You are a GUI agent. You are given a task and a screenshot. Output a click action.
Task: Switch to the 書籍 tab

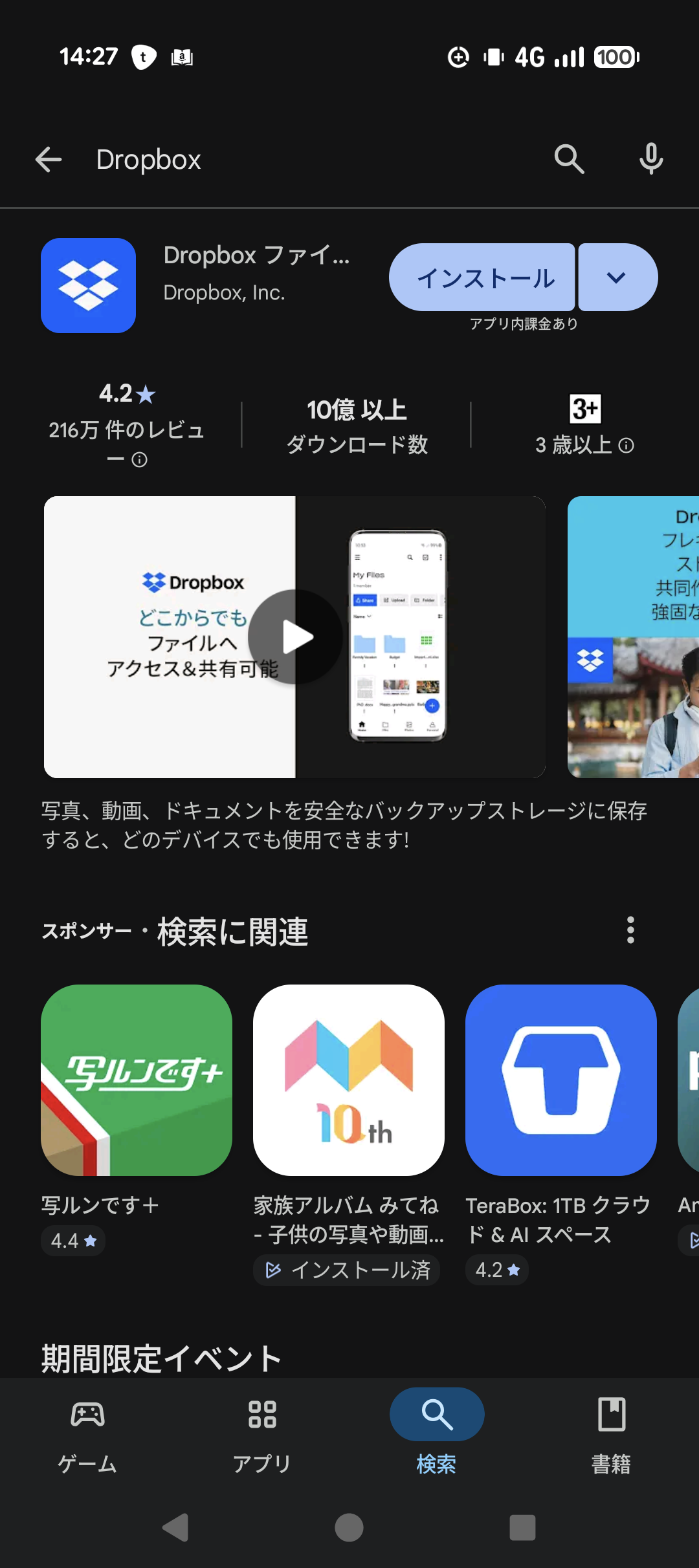(x=612, y=1431)
